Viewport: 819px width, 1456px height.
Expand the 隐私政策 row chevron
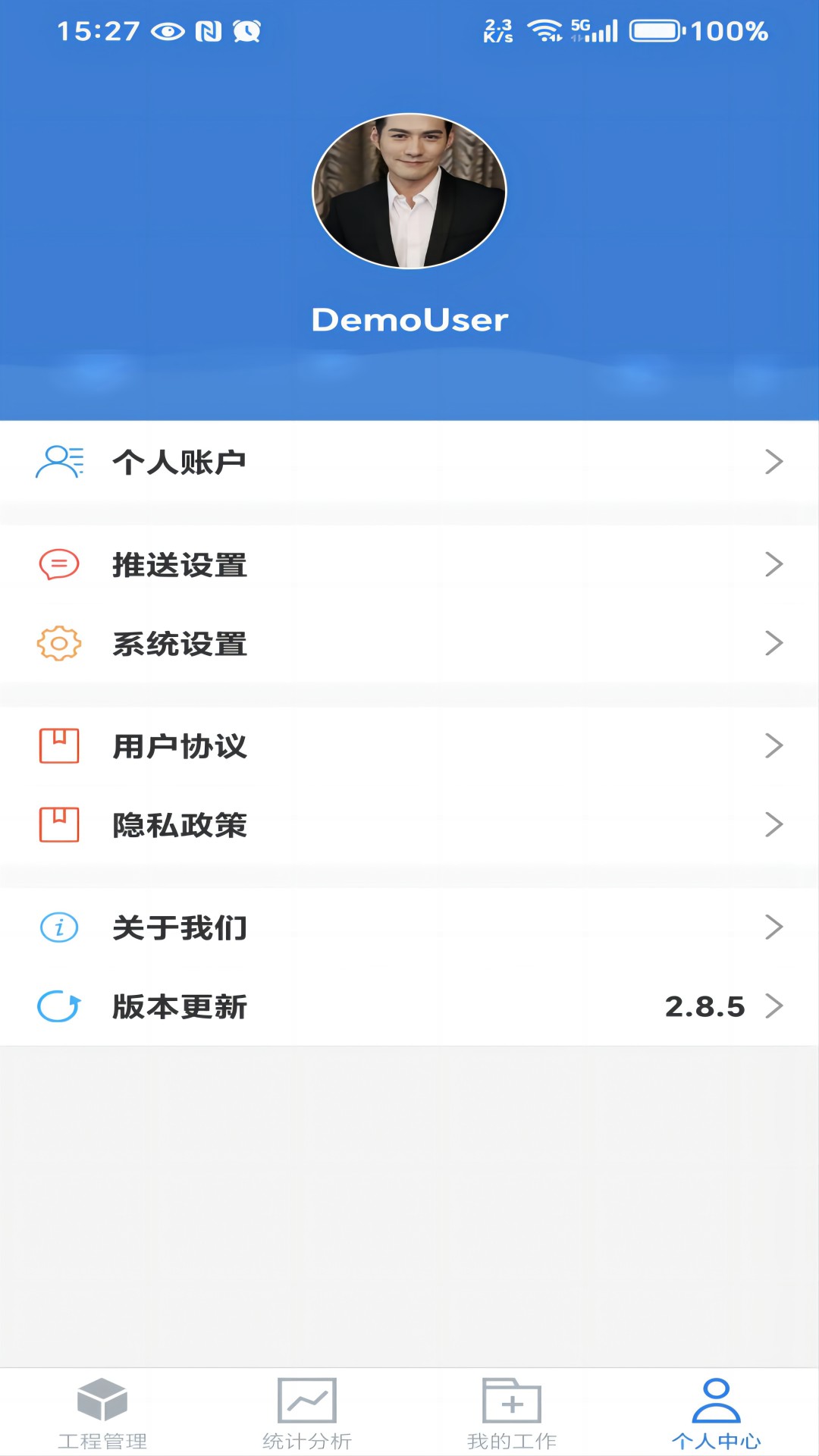pyautogui.click(x=775, y=824)
